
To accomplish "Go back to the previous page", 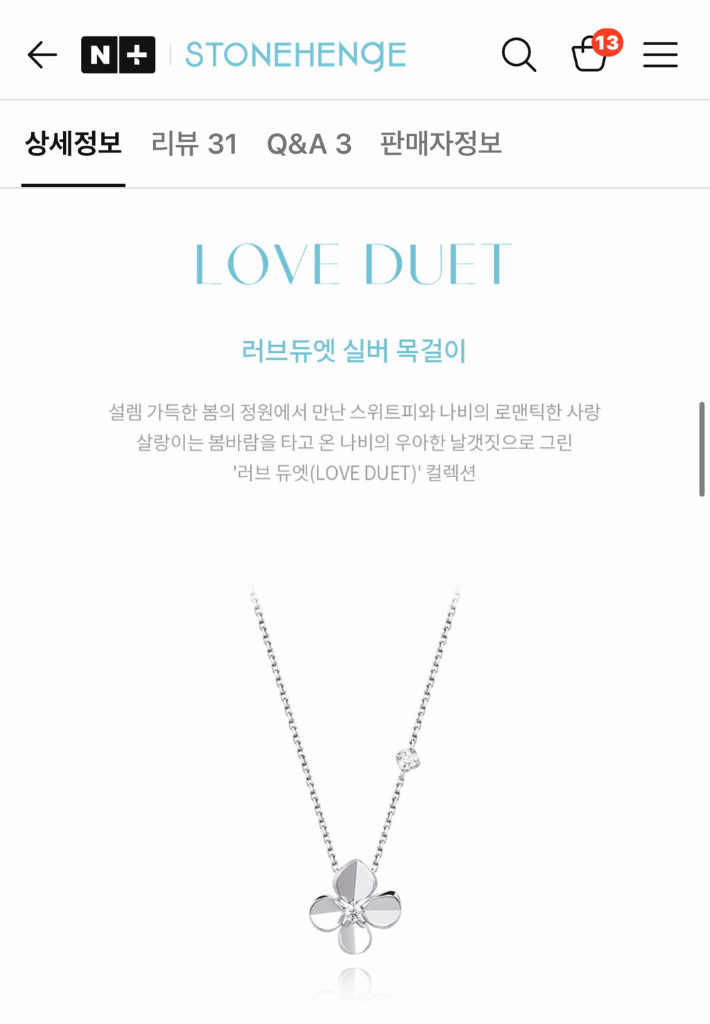I will (42, 55).
